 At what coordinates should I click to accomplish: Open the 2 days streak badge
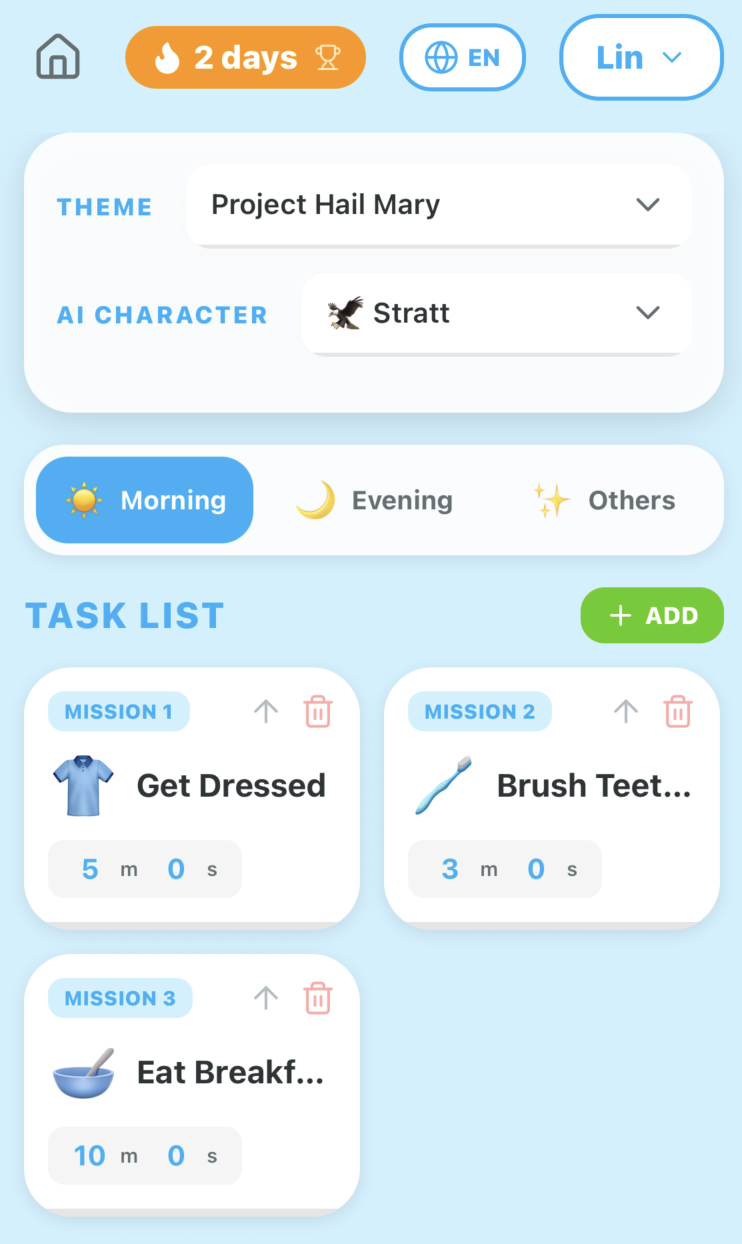tap(245, 58)
